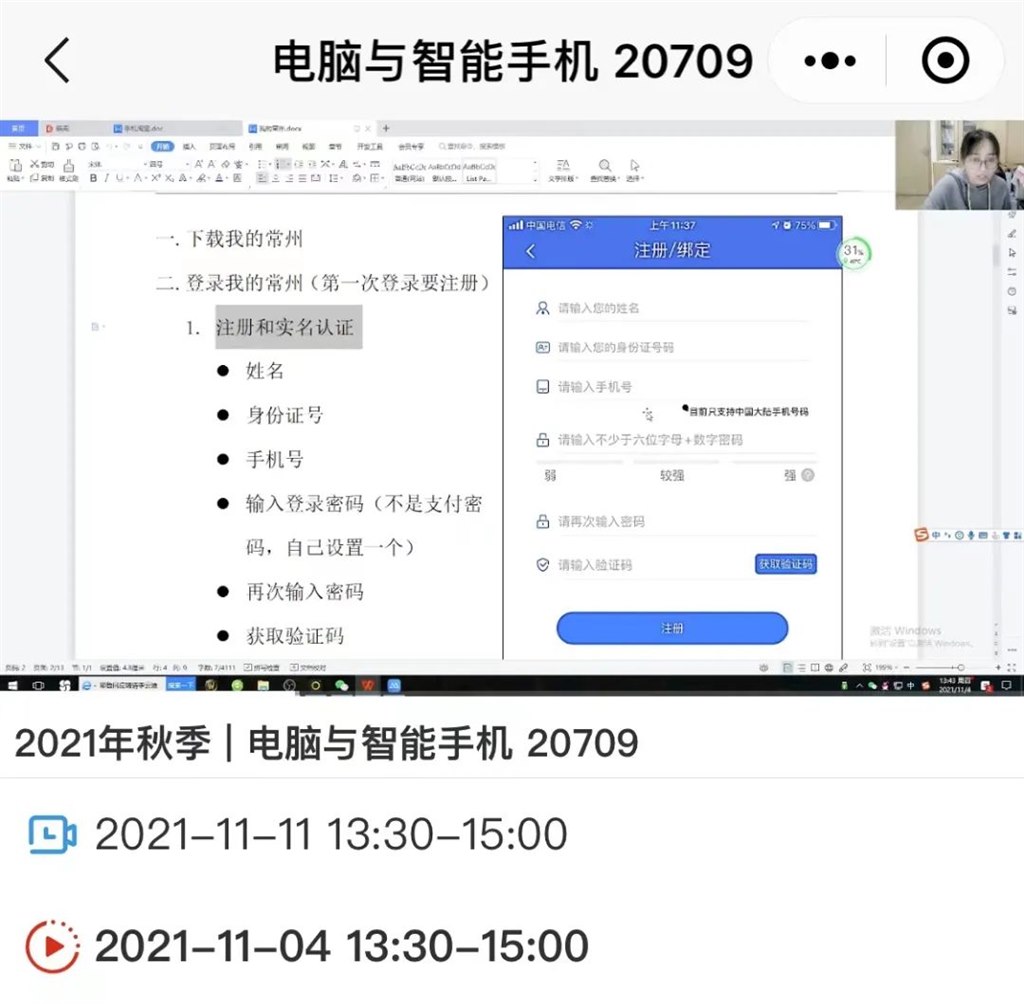Play the 2021-11-04 13:30-15:00 recording
Screen dimensions: 1024x1004
(x=340, y=945)
